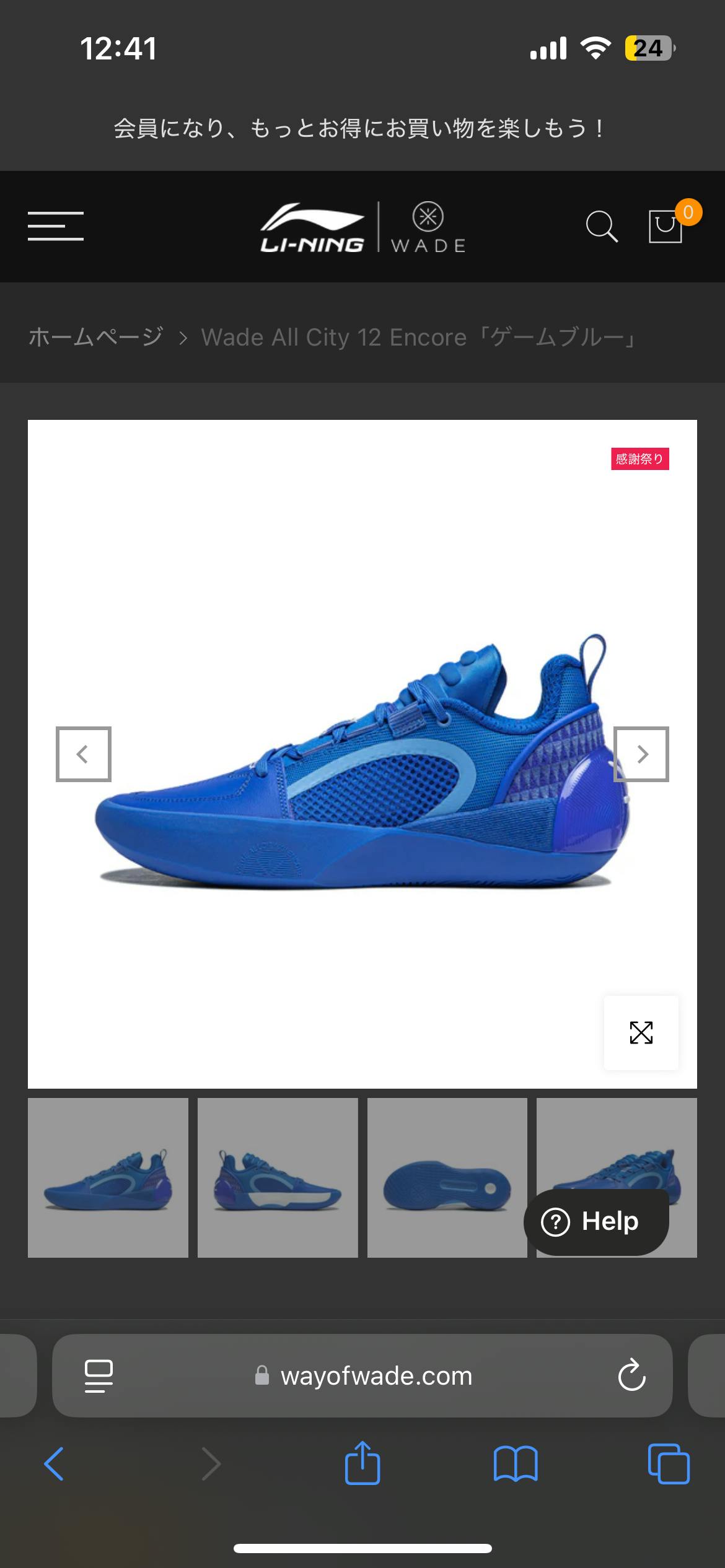
Task: Open the hamburger navigation menu
Action: [x=56, y=226]
